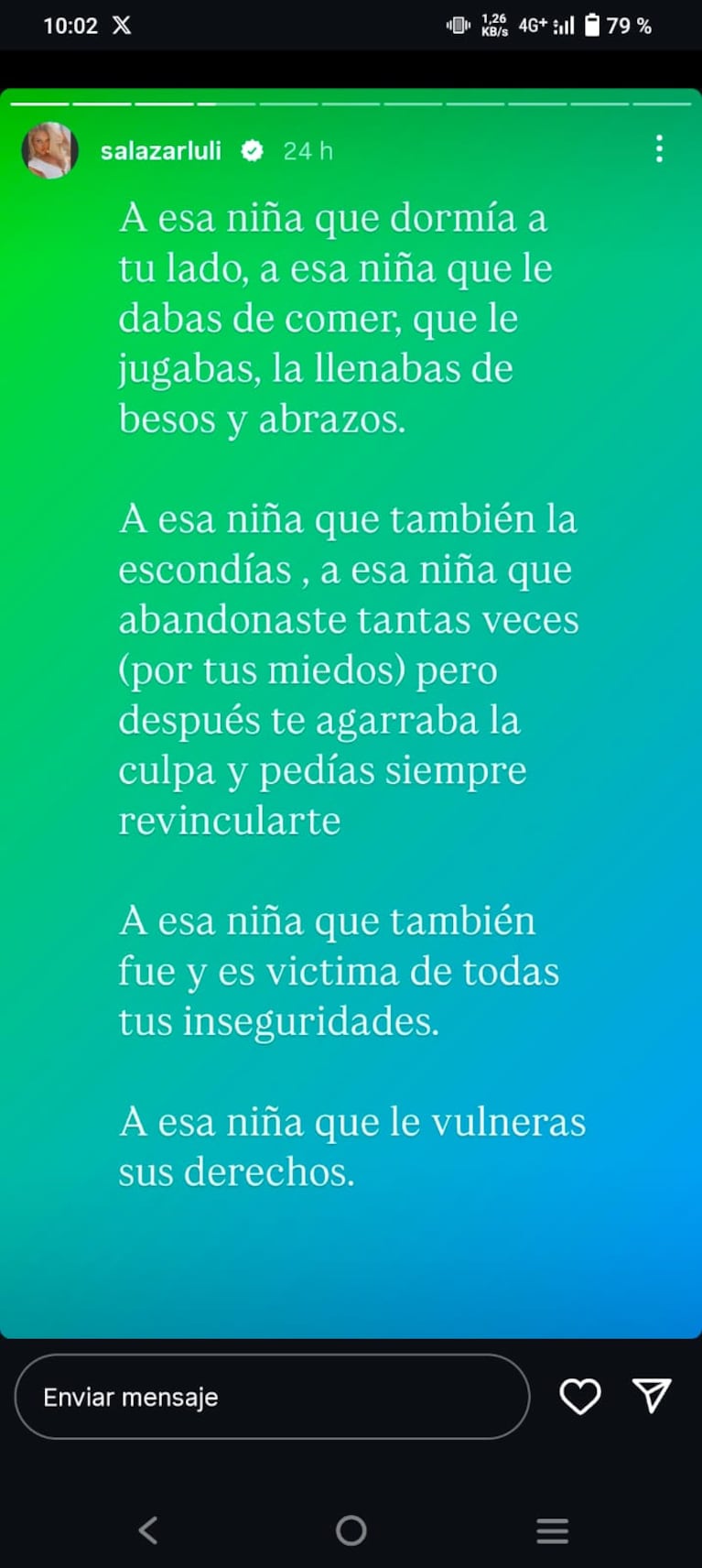This screenshot has height=1568, width=702.
Task: Go to the home screen
Action: coord(351,1530)
